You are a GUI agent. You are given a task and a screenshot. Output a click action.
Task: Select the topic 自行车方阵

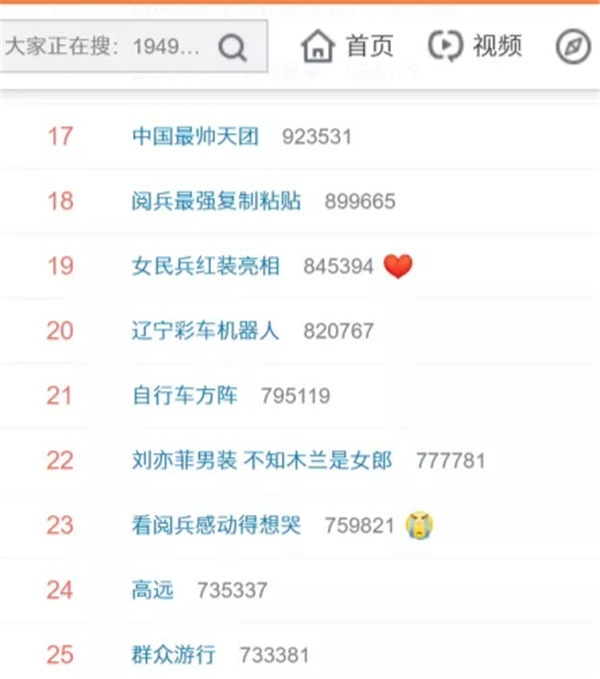coord(185,396)
